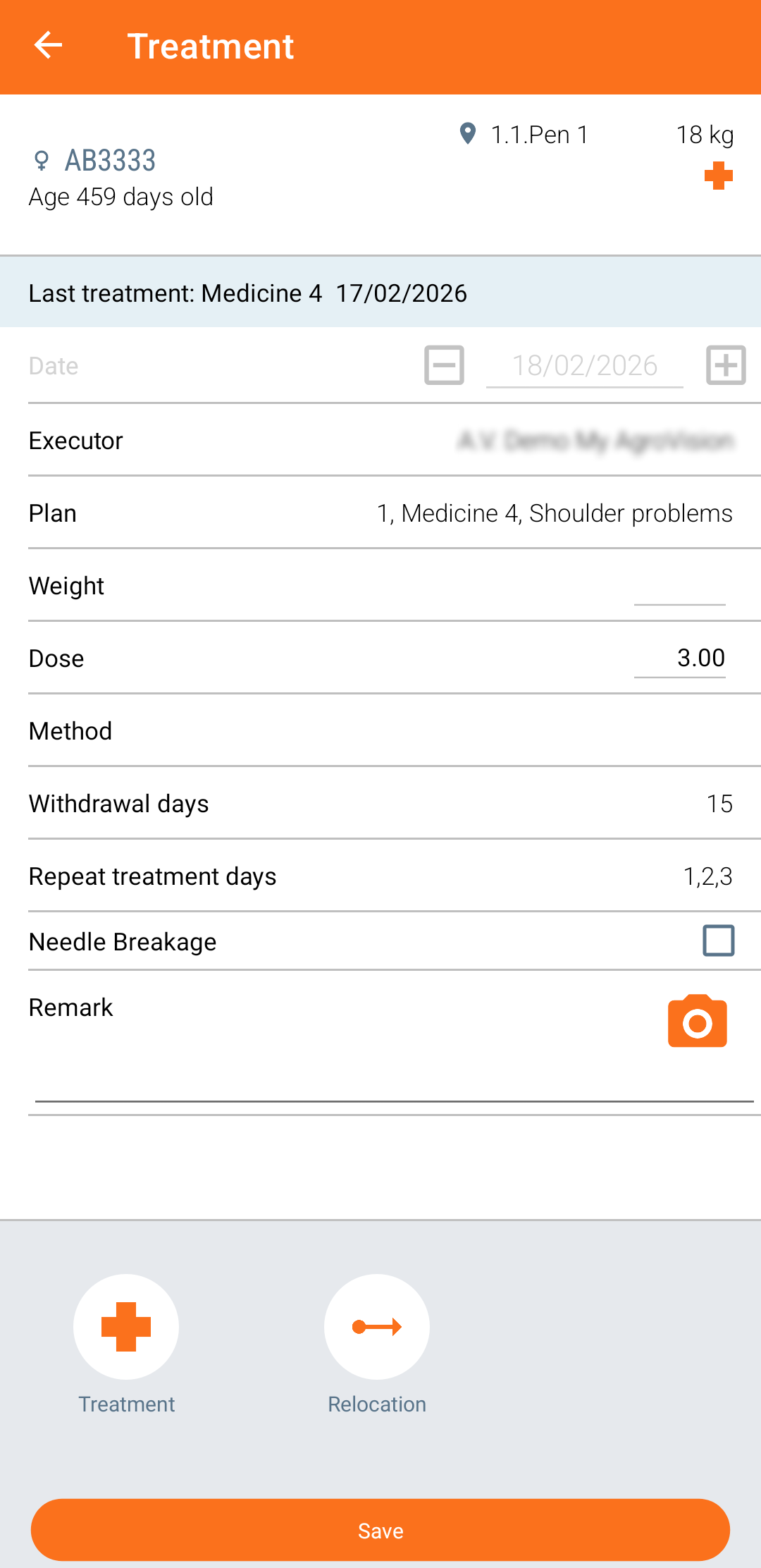Screen dimensions: 761x1568
Task: Open the Plan selection row
Action: 380,513
